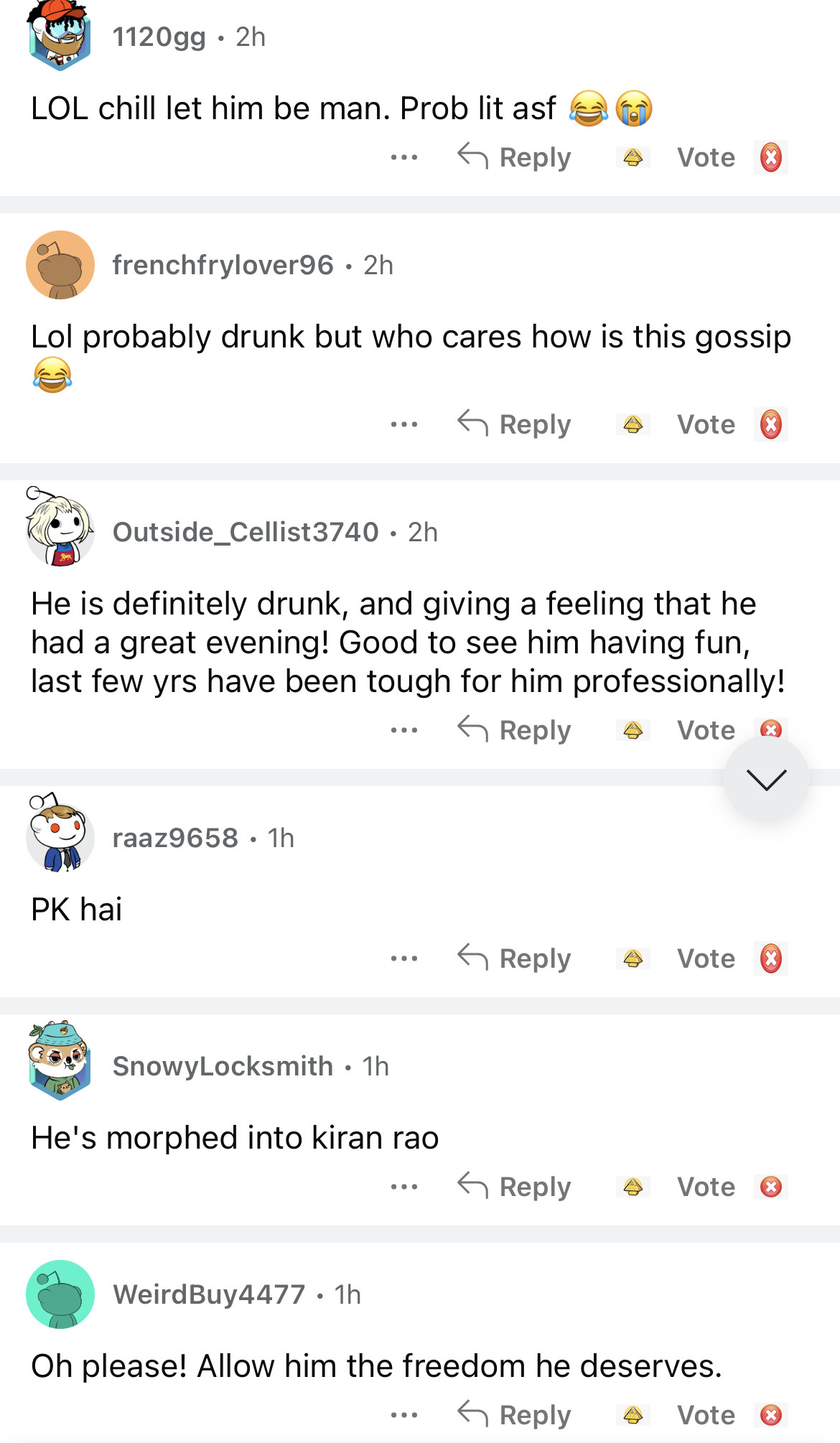Screen dimensions: 840x1443
Task: Open overflow menu on frenchfrylover96's comment
Action: click(404, 424)
